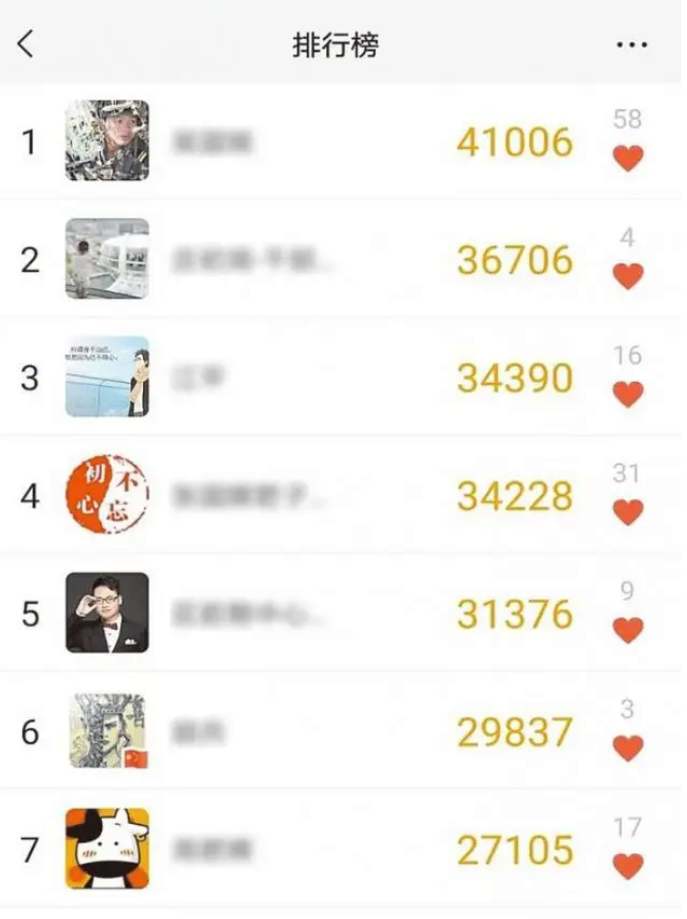Screen dimensions: 687x919
Task: Open the rank 3 entry with 34390 steps
Action: tap(300, 378)
